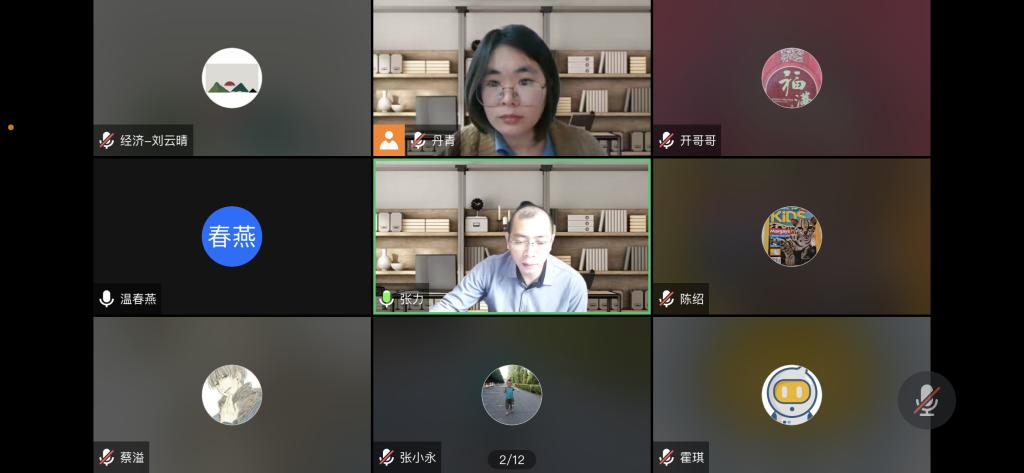Select 丹青's video tile
The width and height of the screenshot is (1024, 473).
coord(511,78)
